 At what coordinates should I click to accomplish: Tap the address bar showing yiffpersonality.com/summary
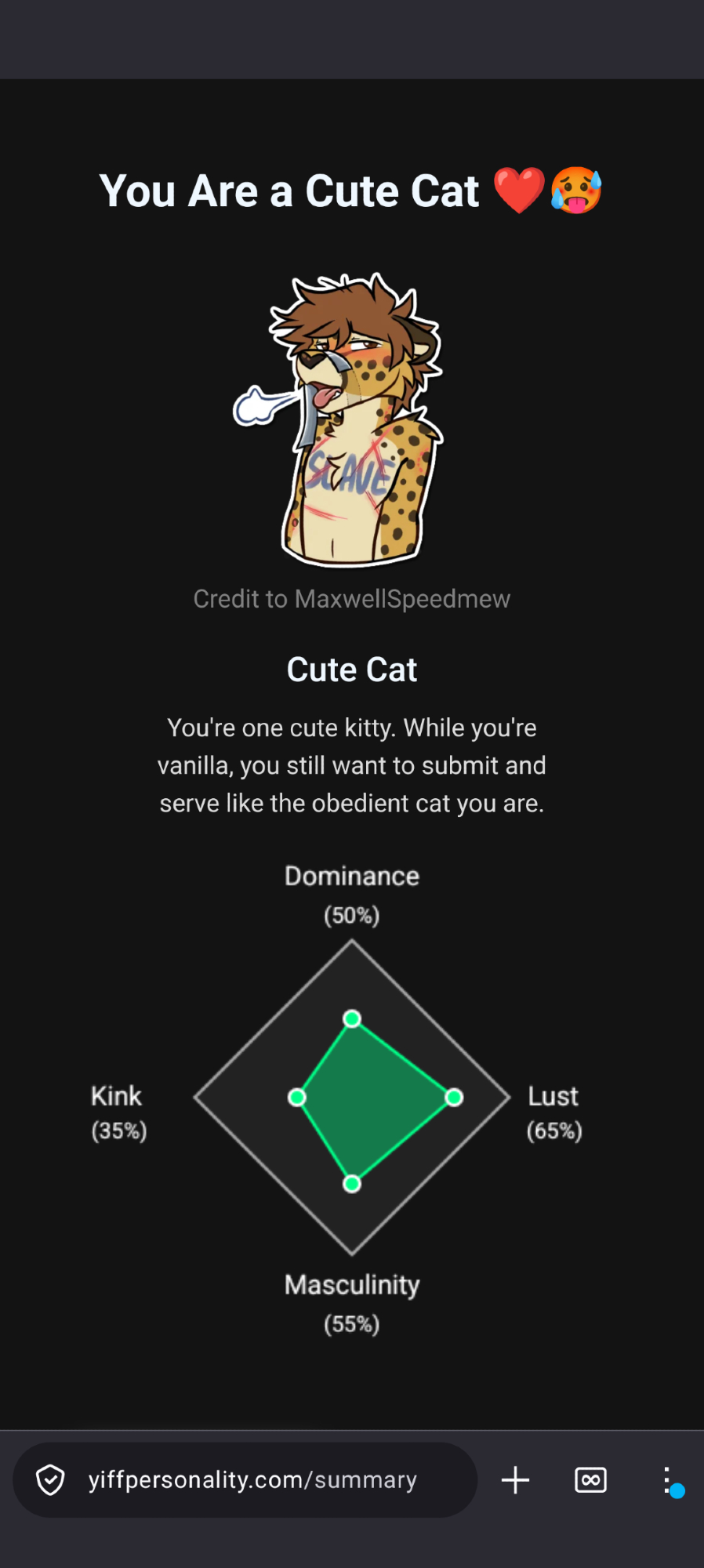point(252,1480)
